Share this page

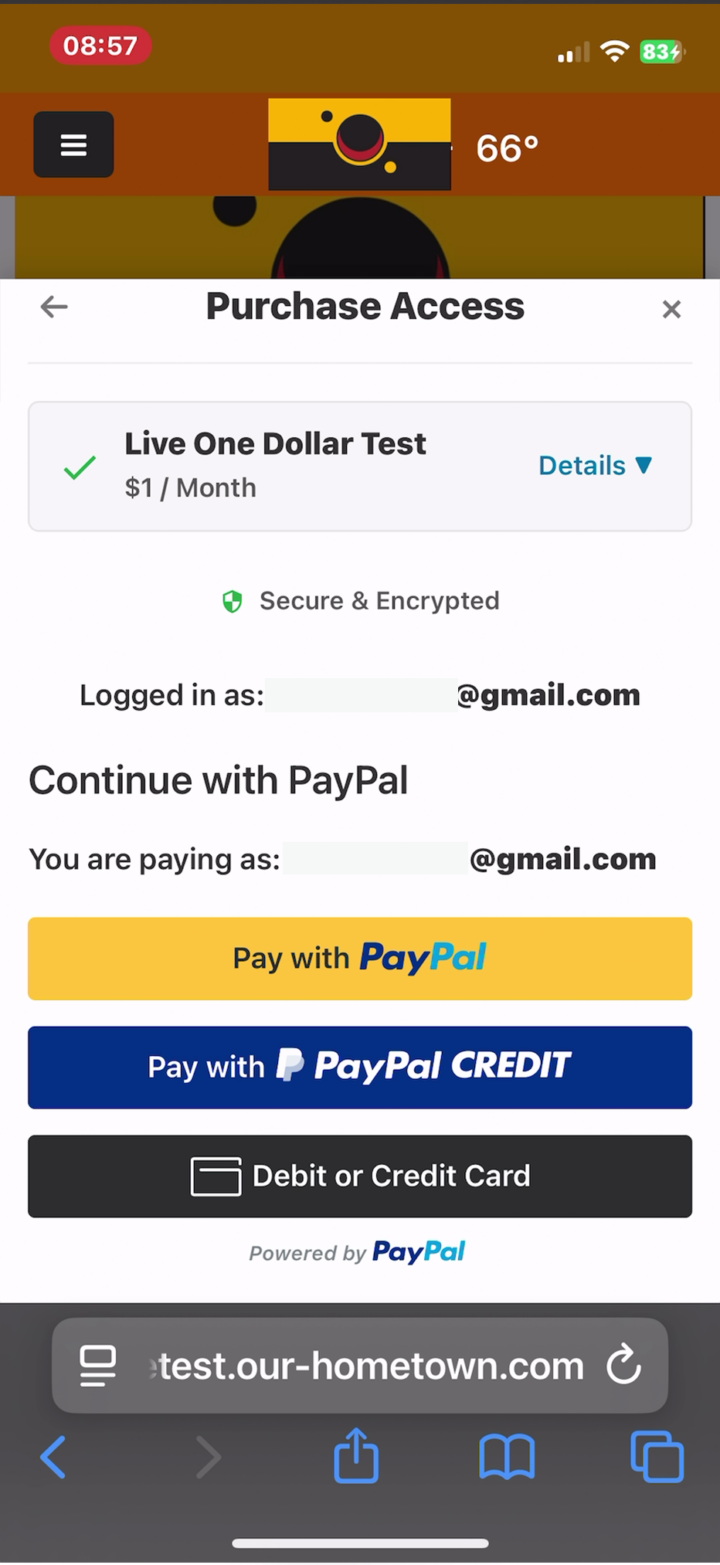click(357, 1455)
